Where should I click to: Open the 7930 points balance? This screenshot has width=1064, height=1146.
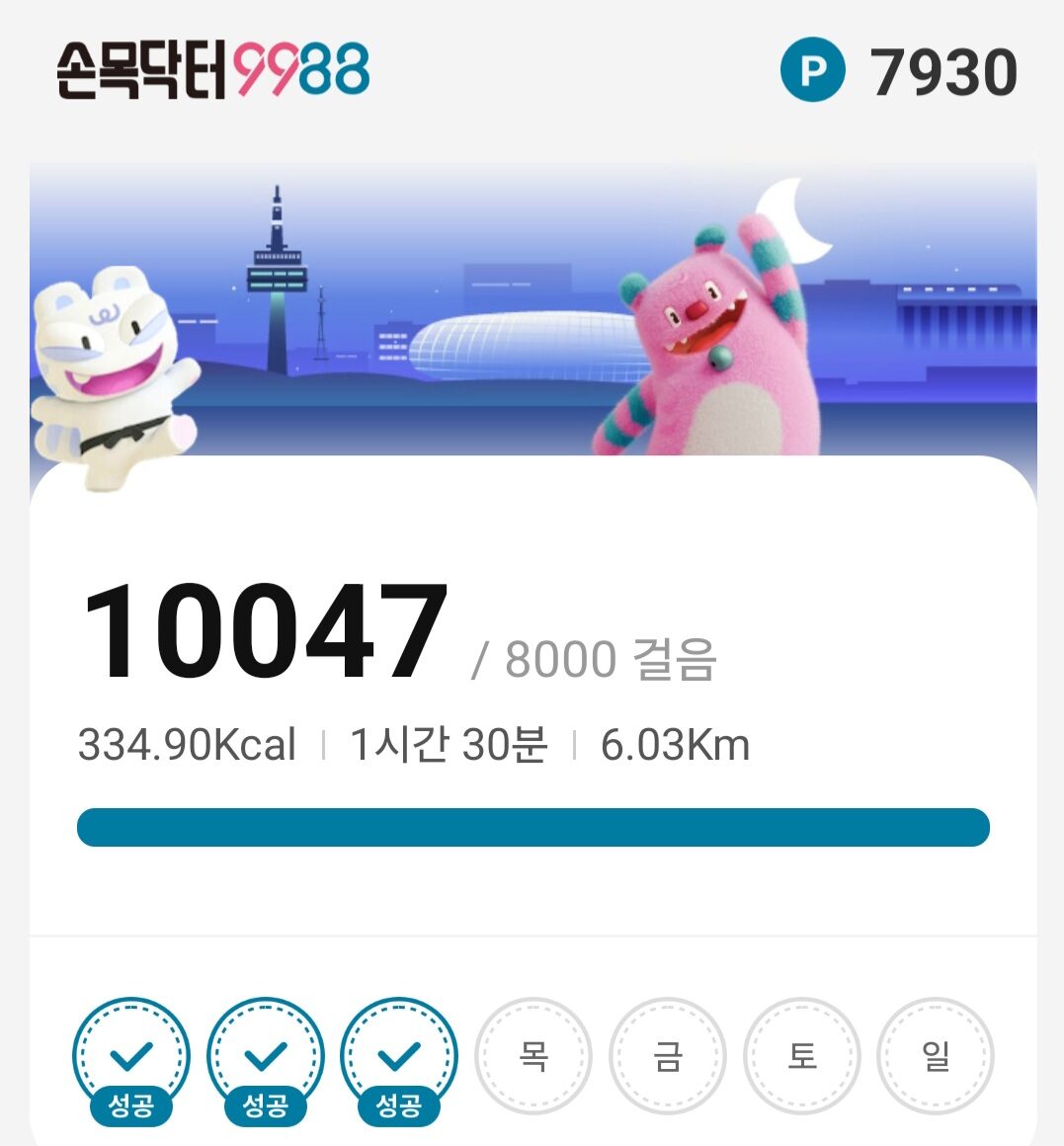901,71
